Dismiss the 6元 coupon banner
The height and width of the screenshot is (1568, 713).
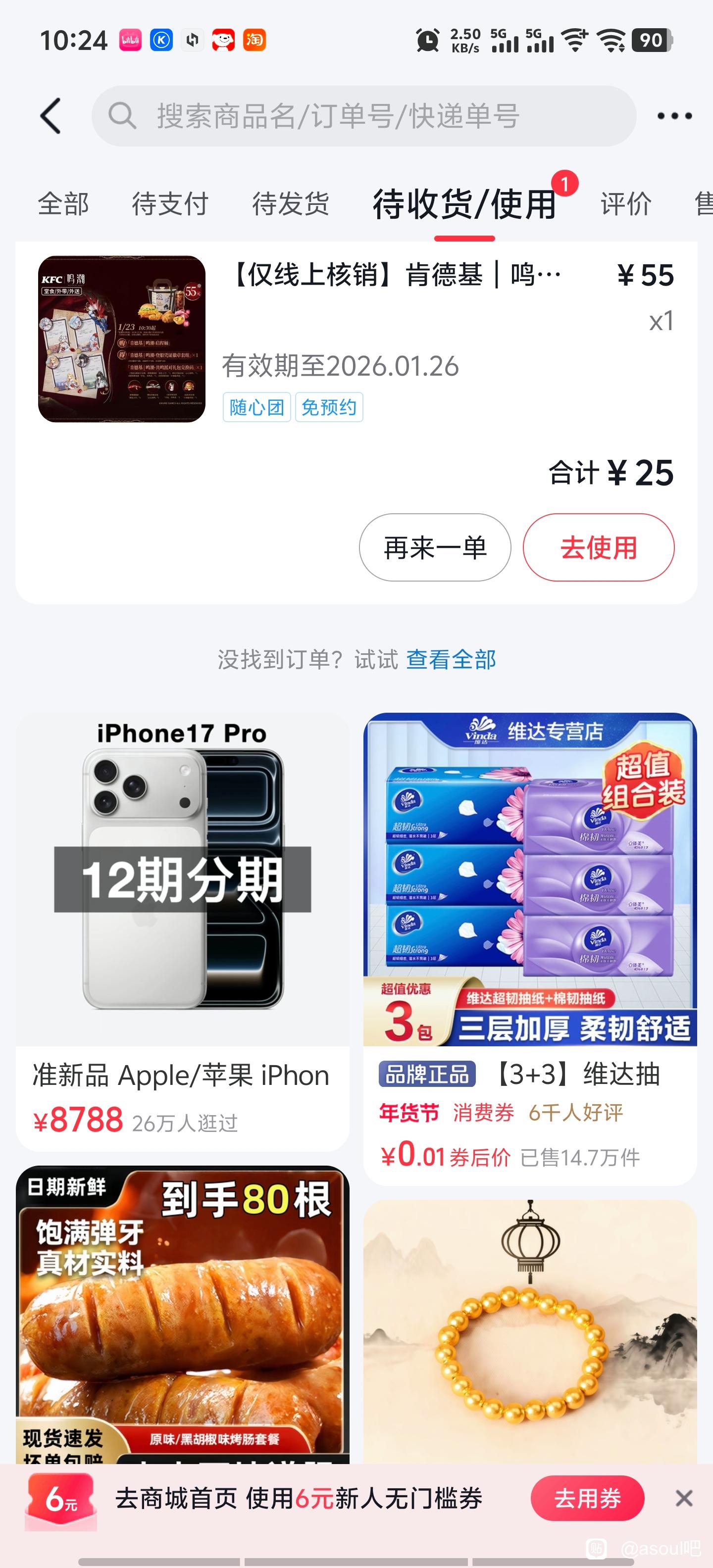coord(684,1498)
